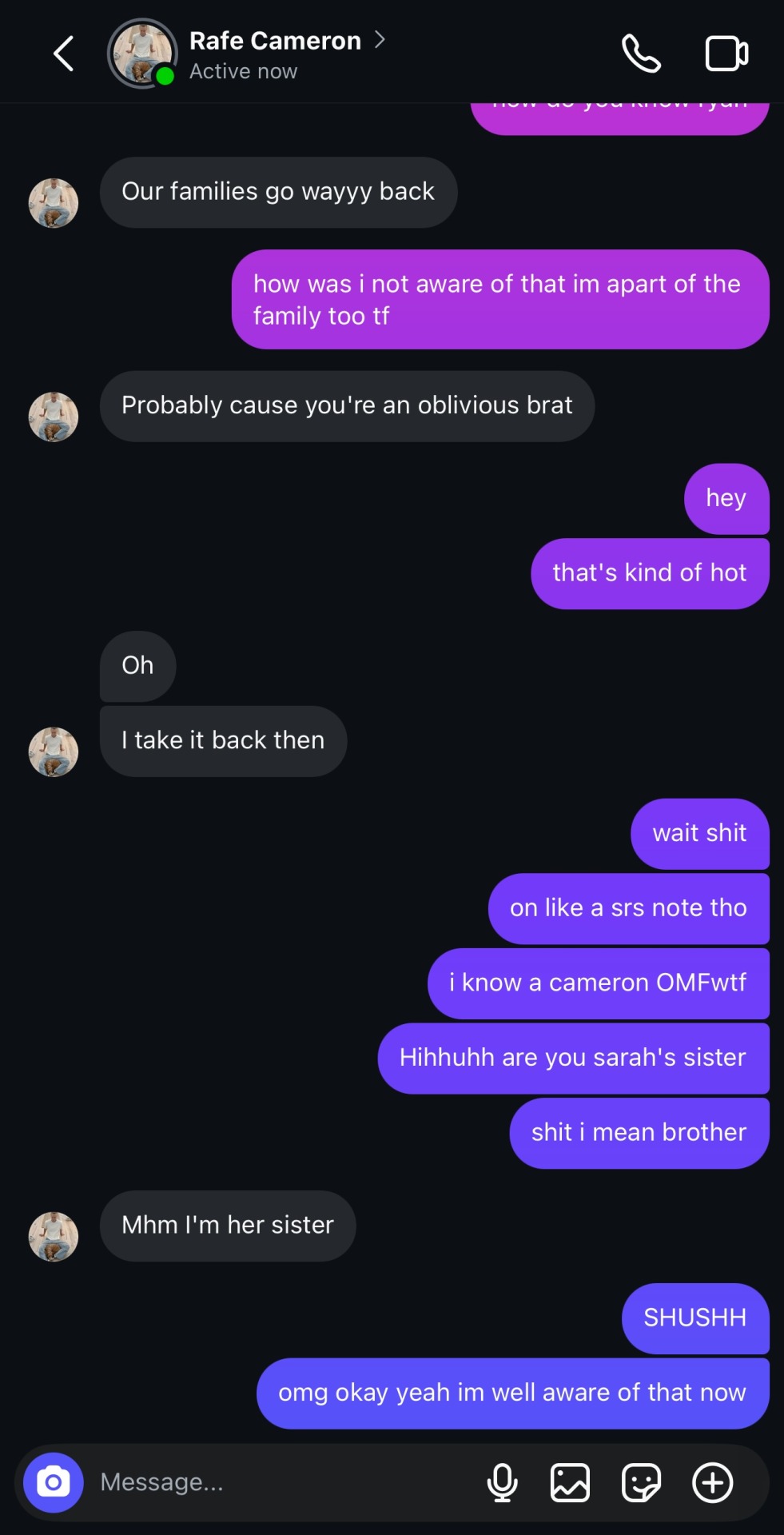The width and height of the screenshot is (784, 1535).
Task: Open Rafe Cameron's profile picture in header
Action: (x=142, y=54)
